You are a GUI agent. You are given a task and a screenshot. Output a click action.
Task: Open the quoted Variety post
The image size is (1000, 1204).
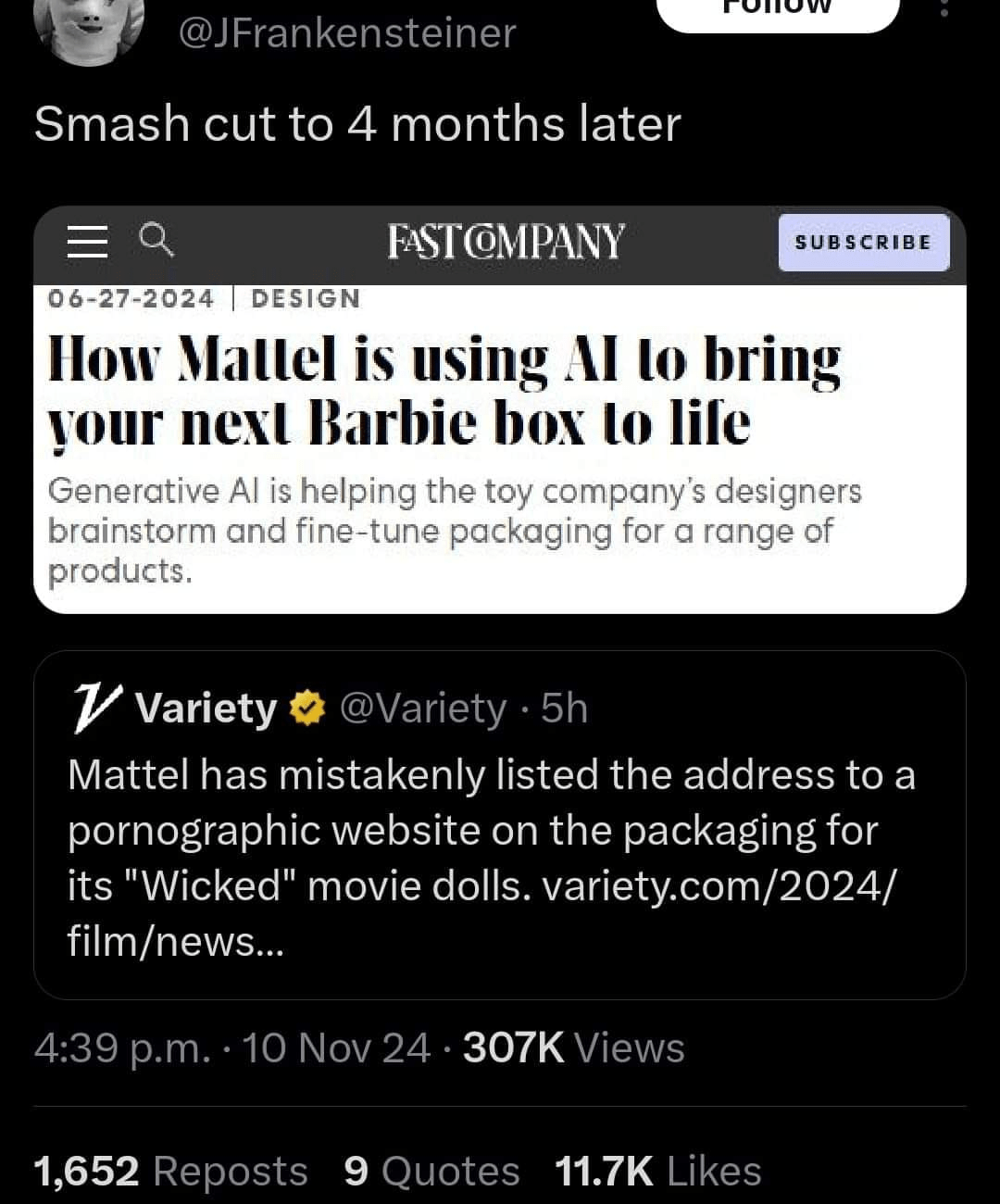(500, 824)
